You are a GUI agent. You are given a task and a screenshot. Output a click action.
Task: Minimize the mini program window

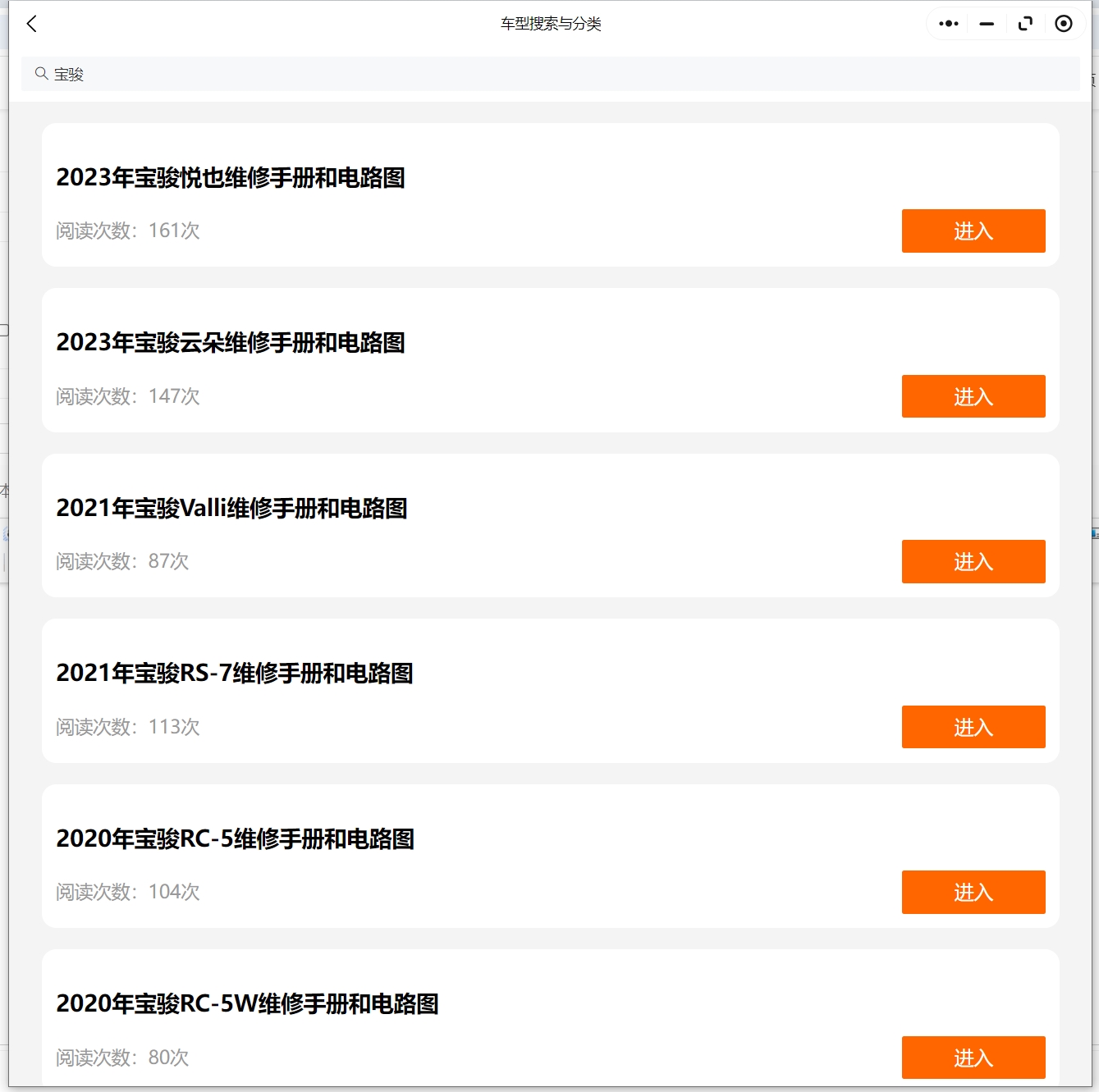tap(987, 24)
